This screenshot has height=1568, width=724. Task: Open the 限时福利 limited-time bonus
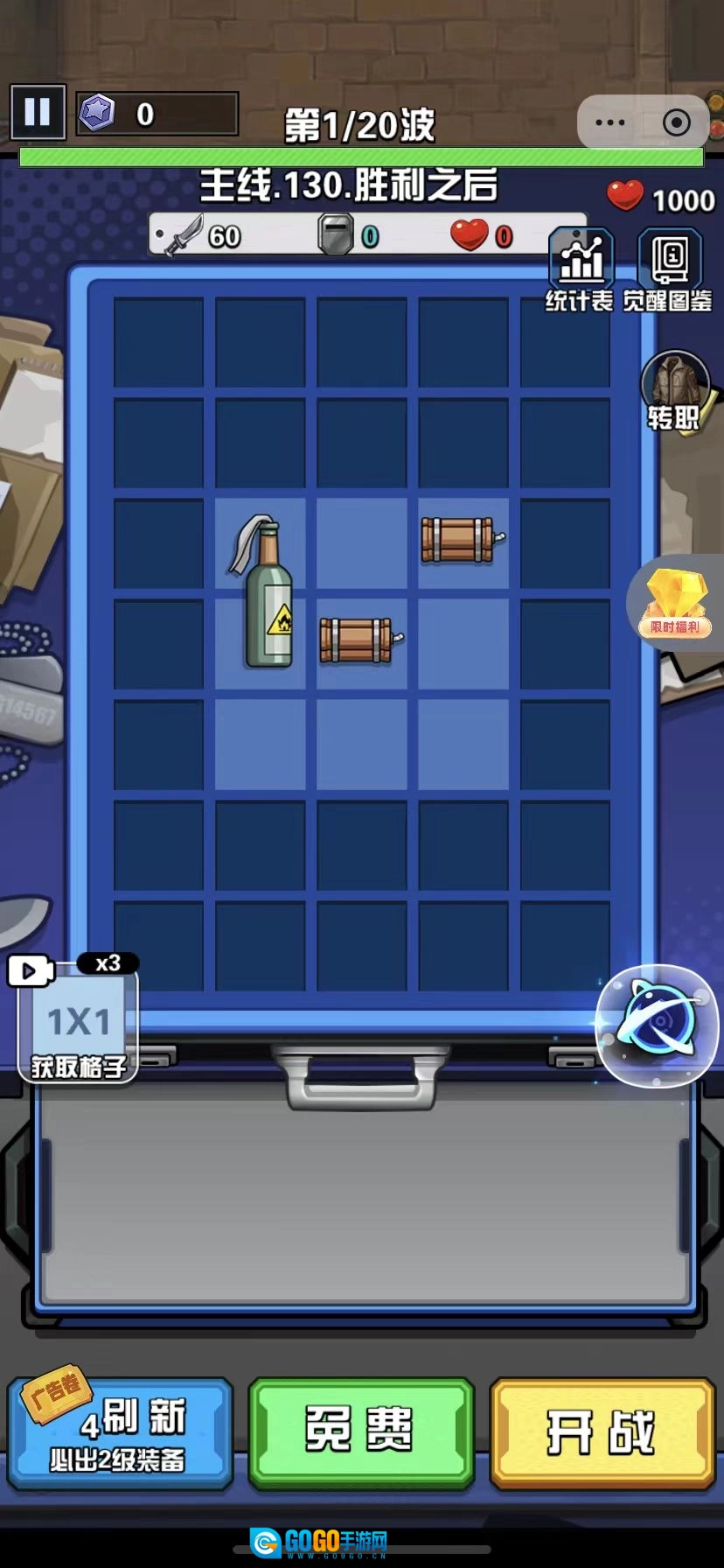(676, 603)
